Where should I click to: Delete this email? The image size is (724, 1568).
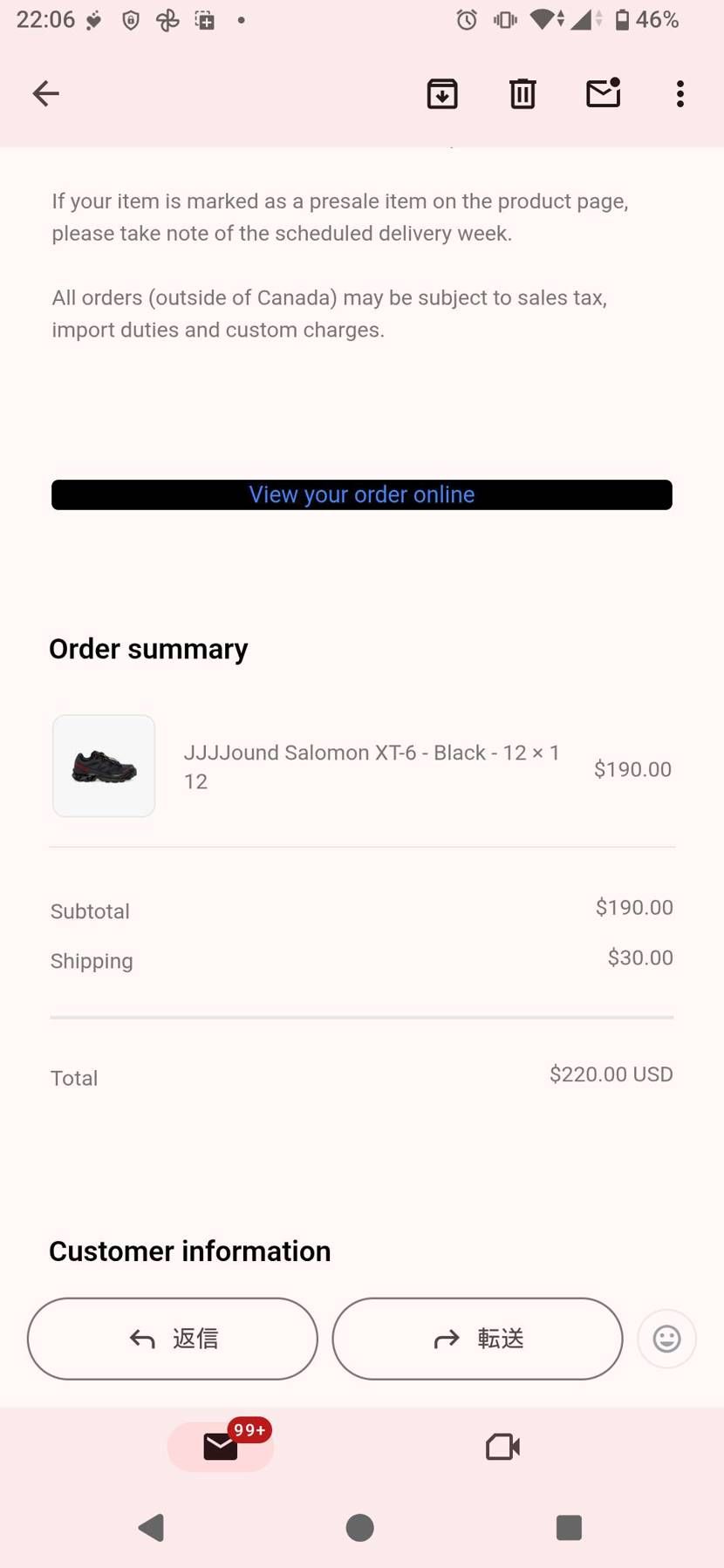click(x=523, y=93)
